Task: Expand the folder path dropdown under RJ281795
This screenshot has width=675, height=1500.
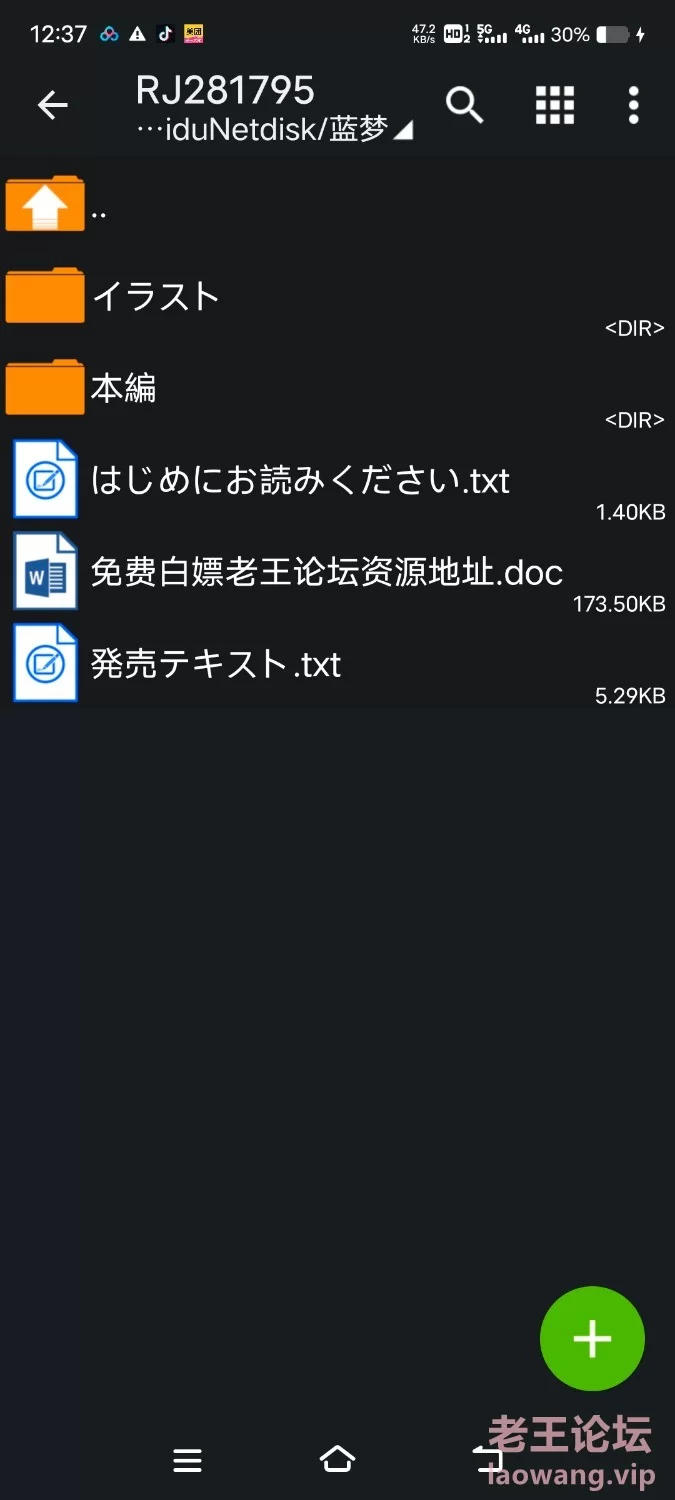Action: click(275, 130)
